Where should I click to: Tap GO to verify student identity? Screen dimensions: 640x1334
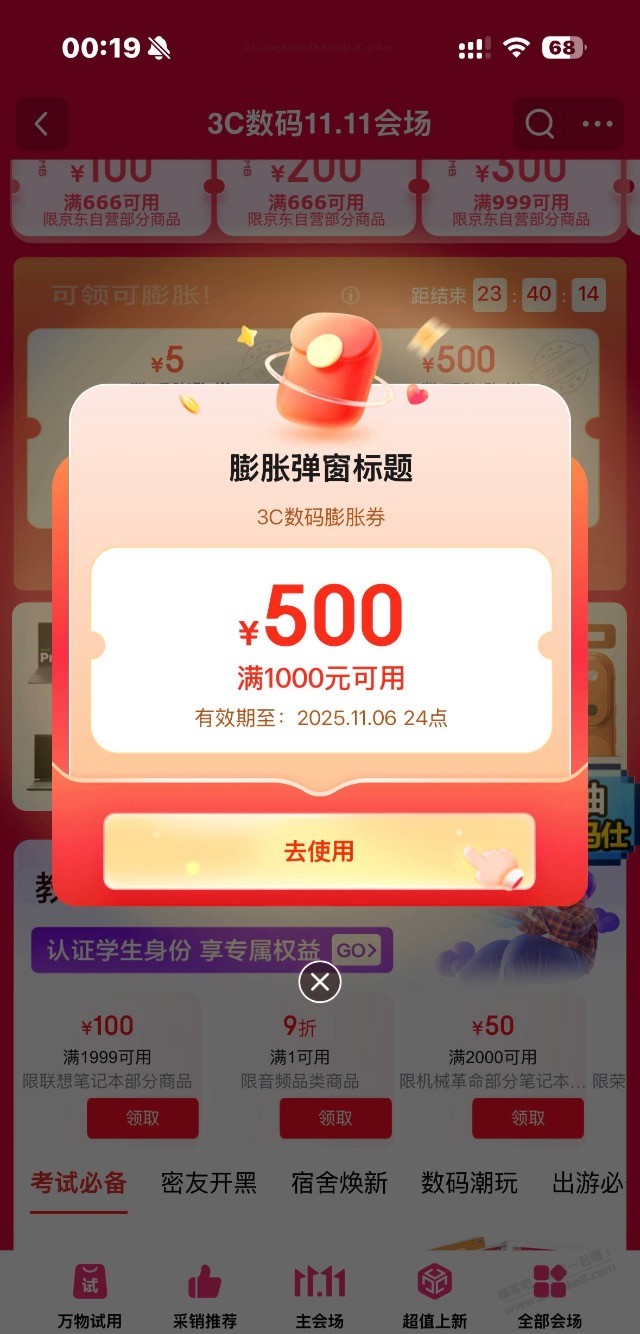click(357, 950)
